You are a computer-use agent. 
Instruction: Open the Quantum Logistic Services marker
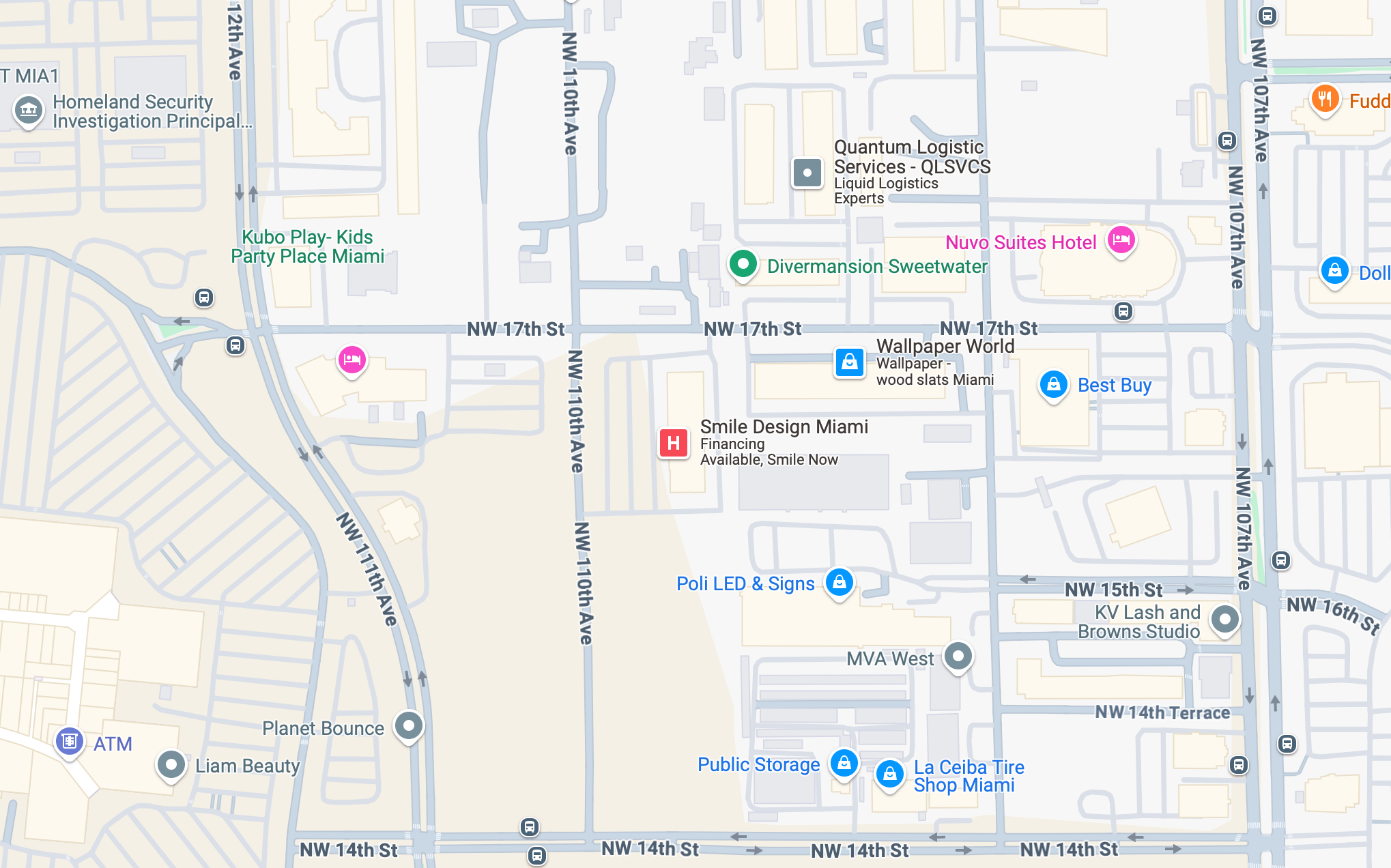(x=807, y=173)
